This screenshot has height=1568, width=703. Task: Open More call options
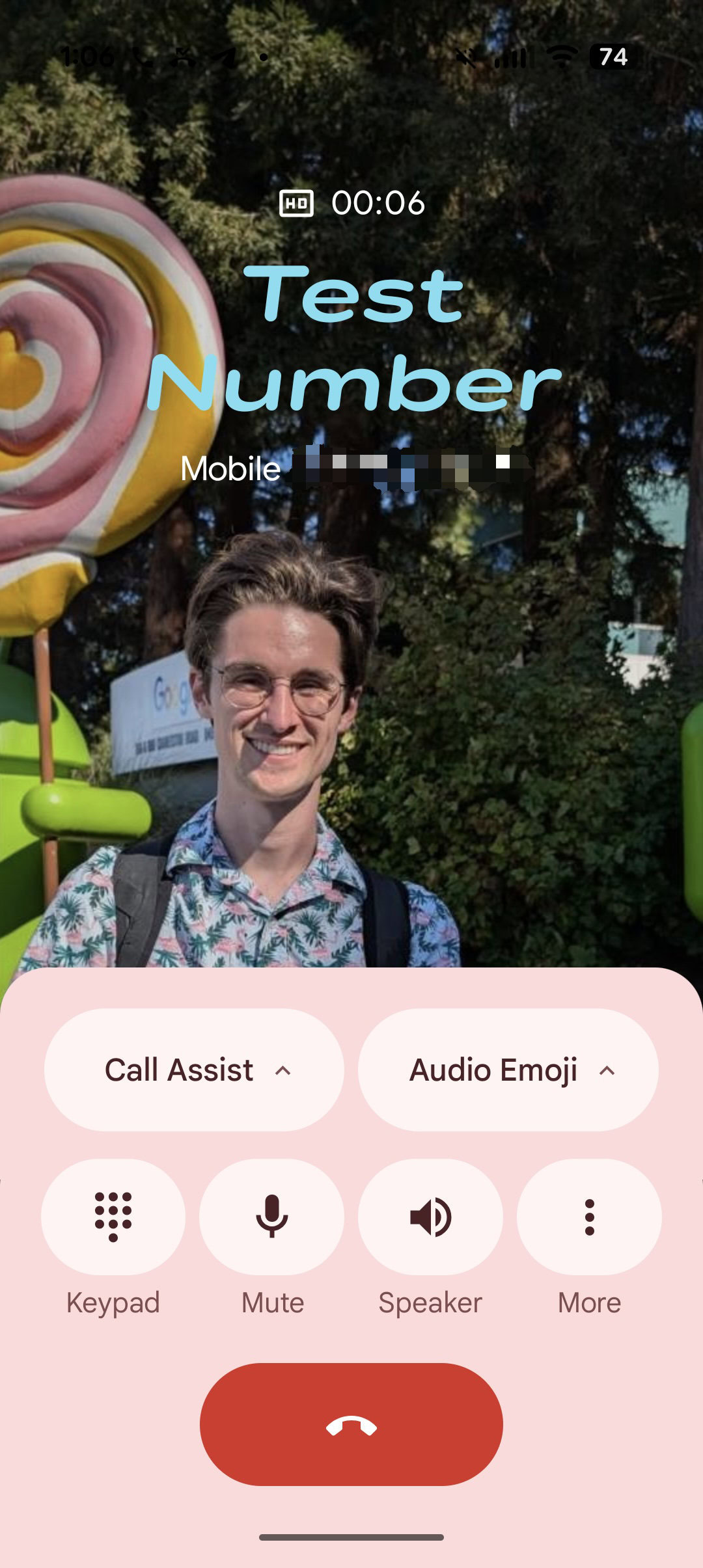click(589, 1217)
